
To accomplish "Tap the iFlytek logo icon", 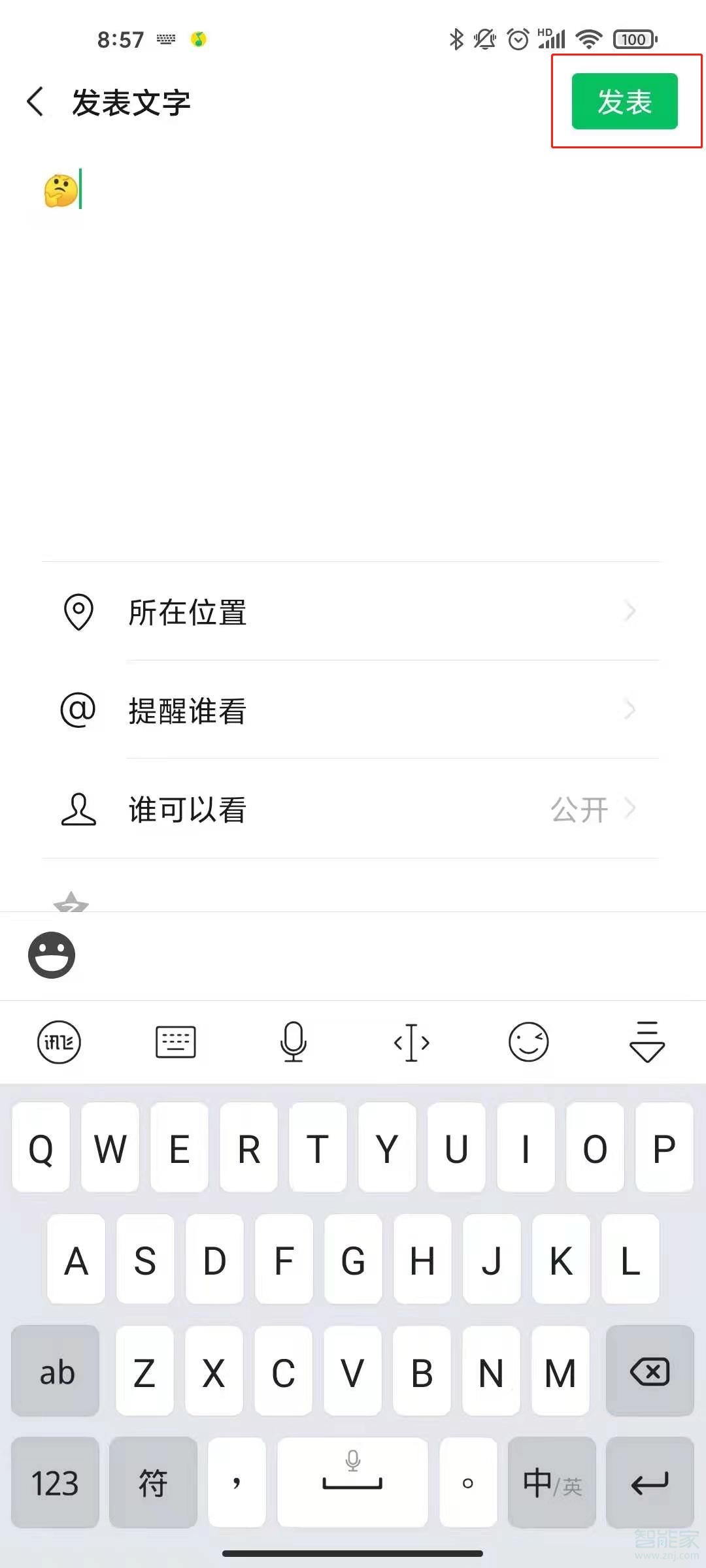I will [59, 1042].
